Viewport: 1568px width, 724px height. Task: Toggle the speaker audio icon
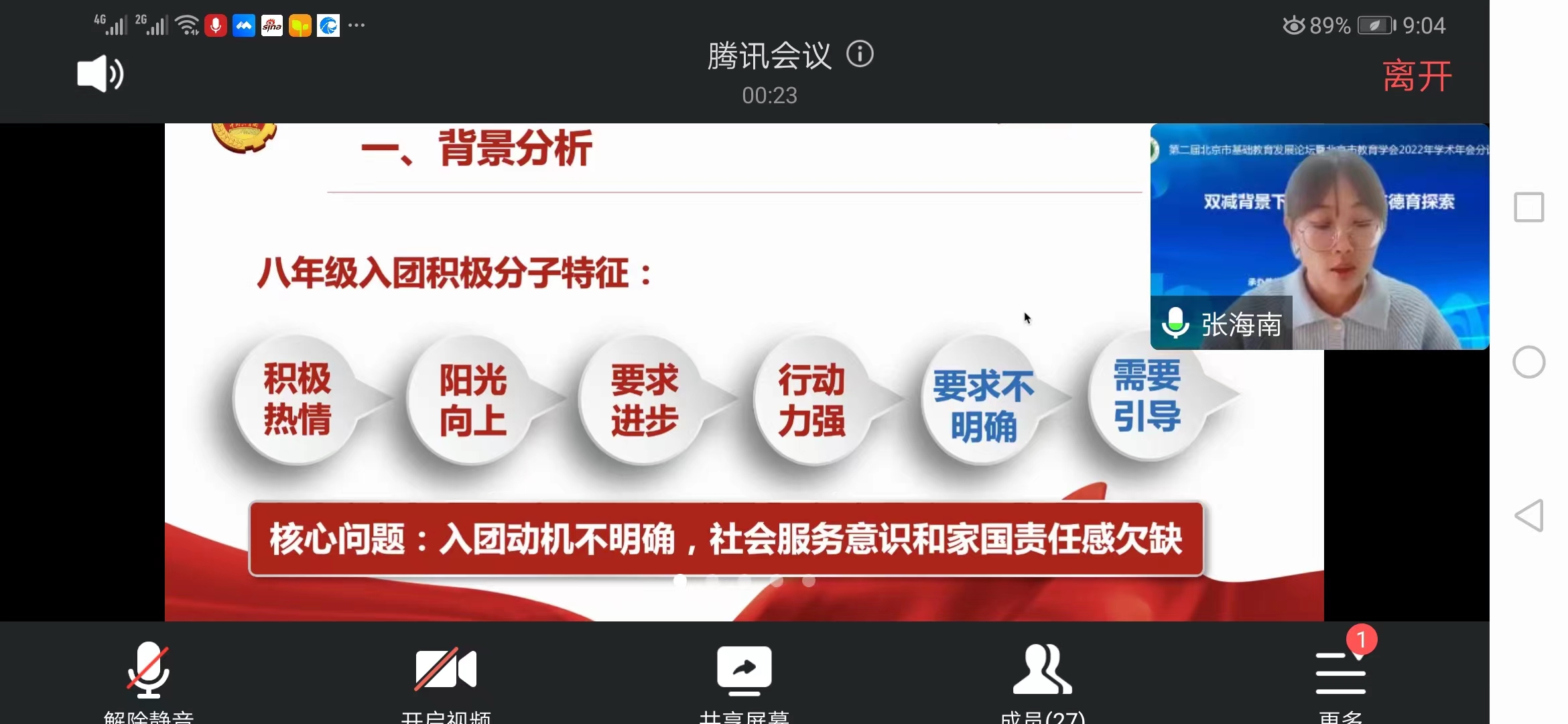tap(100, 74)
